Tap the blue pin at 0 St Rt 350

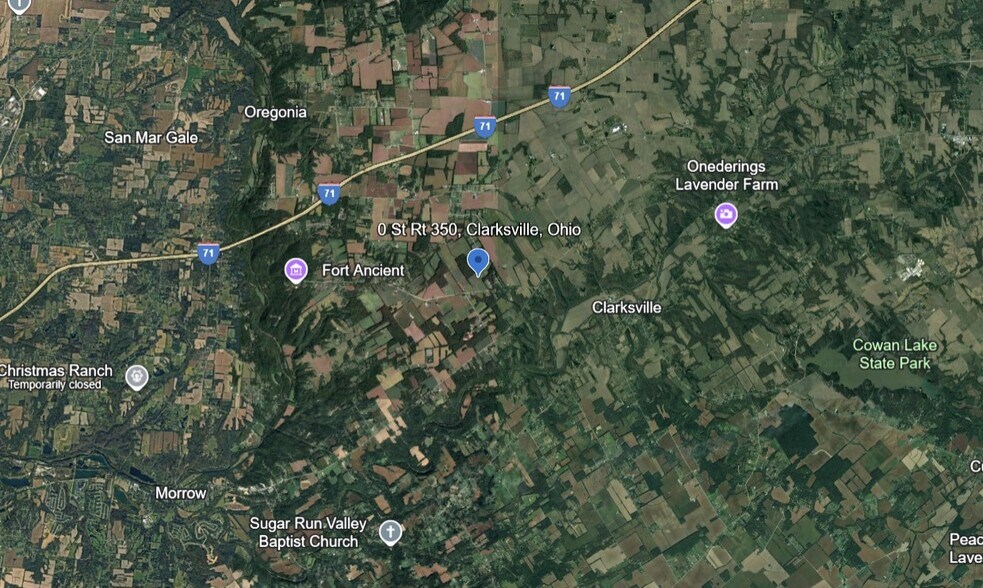pos(478,262)
